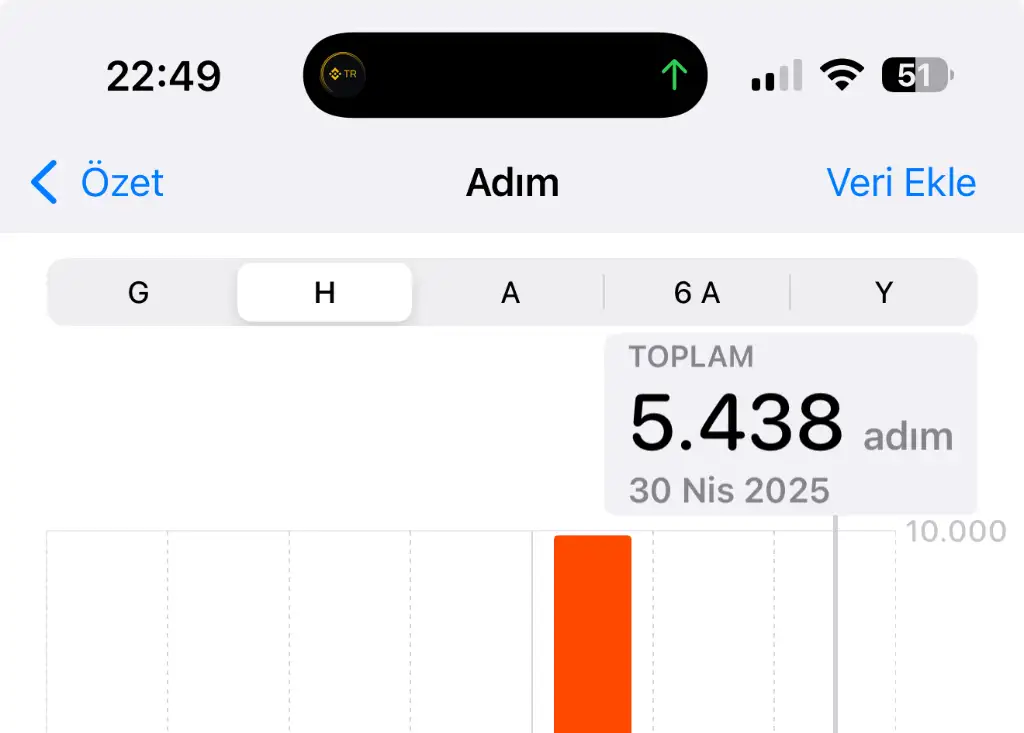
Task: Tap Veri Ekle to add data
Action: pyautogui.click(x=900, y=183)
